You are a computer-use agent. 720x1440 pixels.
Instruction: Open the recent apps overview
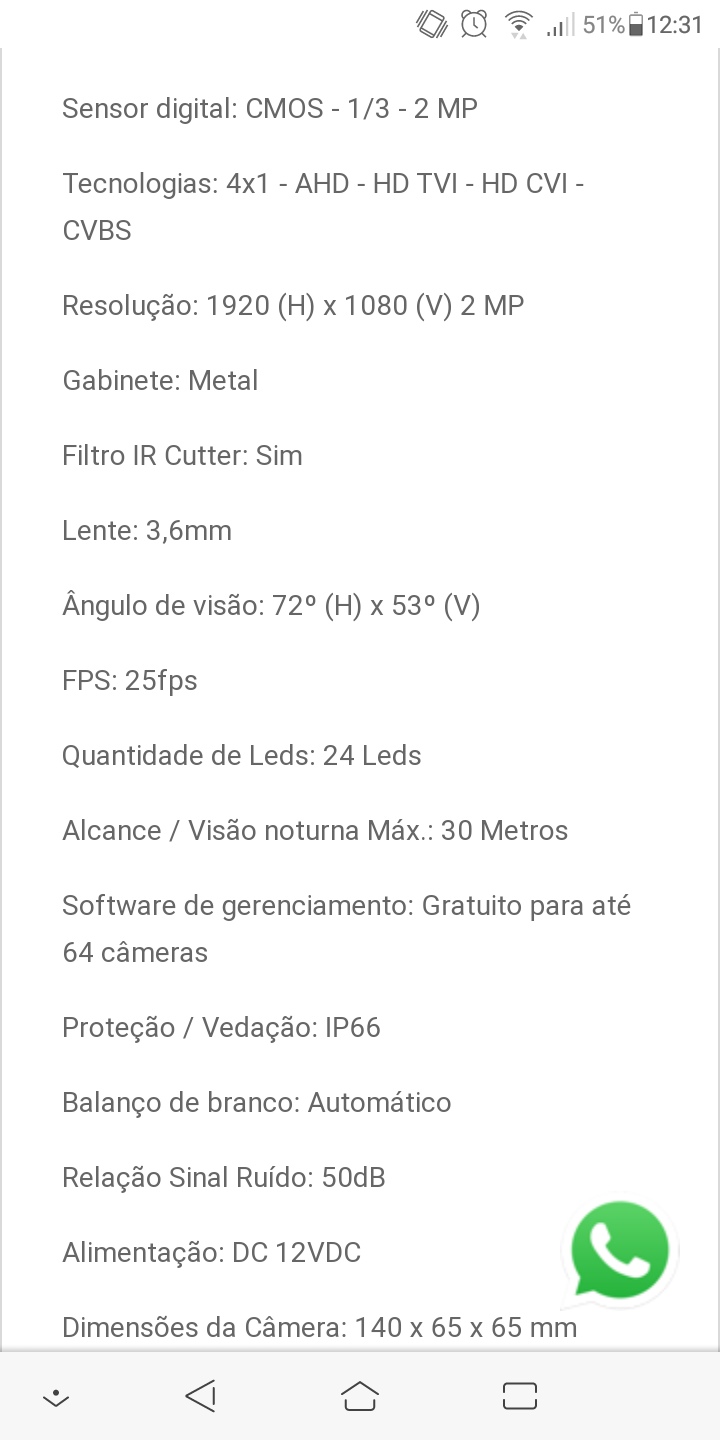520,1396
